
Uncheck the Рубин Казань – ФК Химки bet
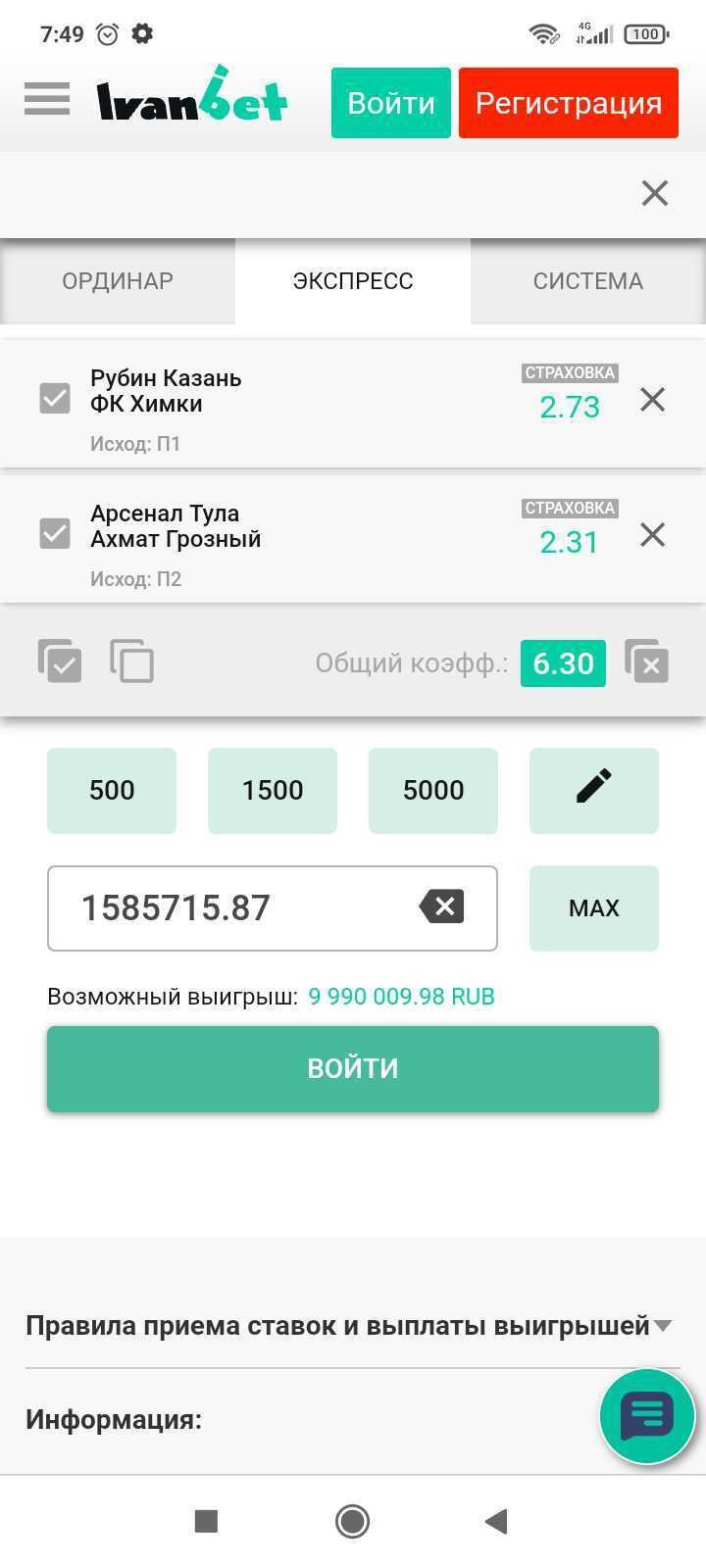55,399
